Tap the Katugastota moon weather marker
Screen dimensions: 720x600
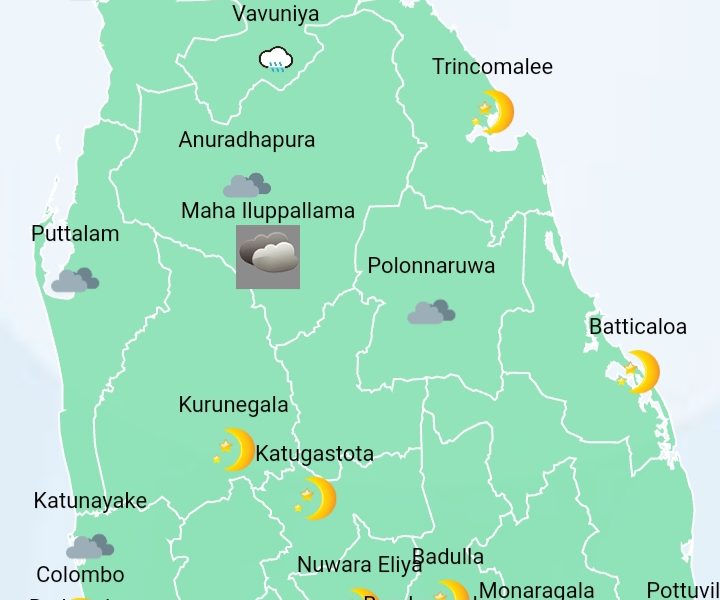click(317, 498)
